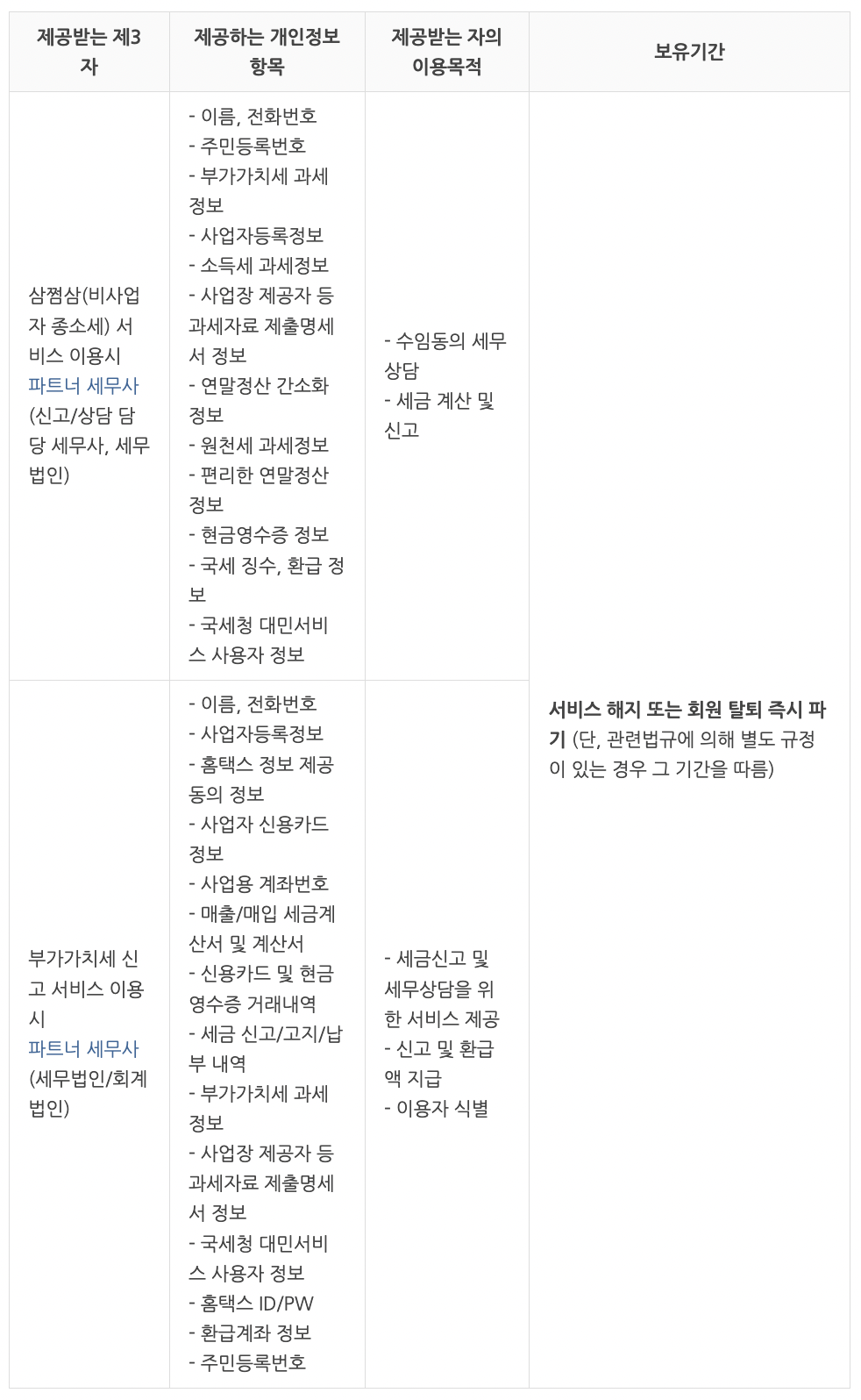
Task: Open 파트너 세무사 link in 삼쩜삼 row
Action: 83,386
